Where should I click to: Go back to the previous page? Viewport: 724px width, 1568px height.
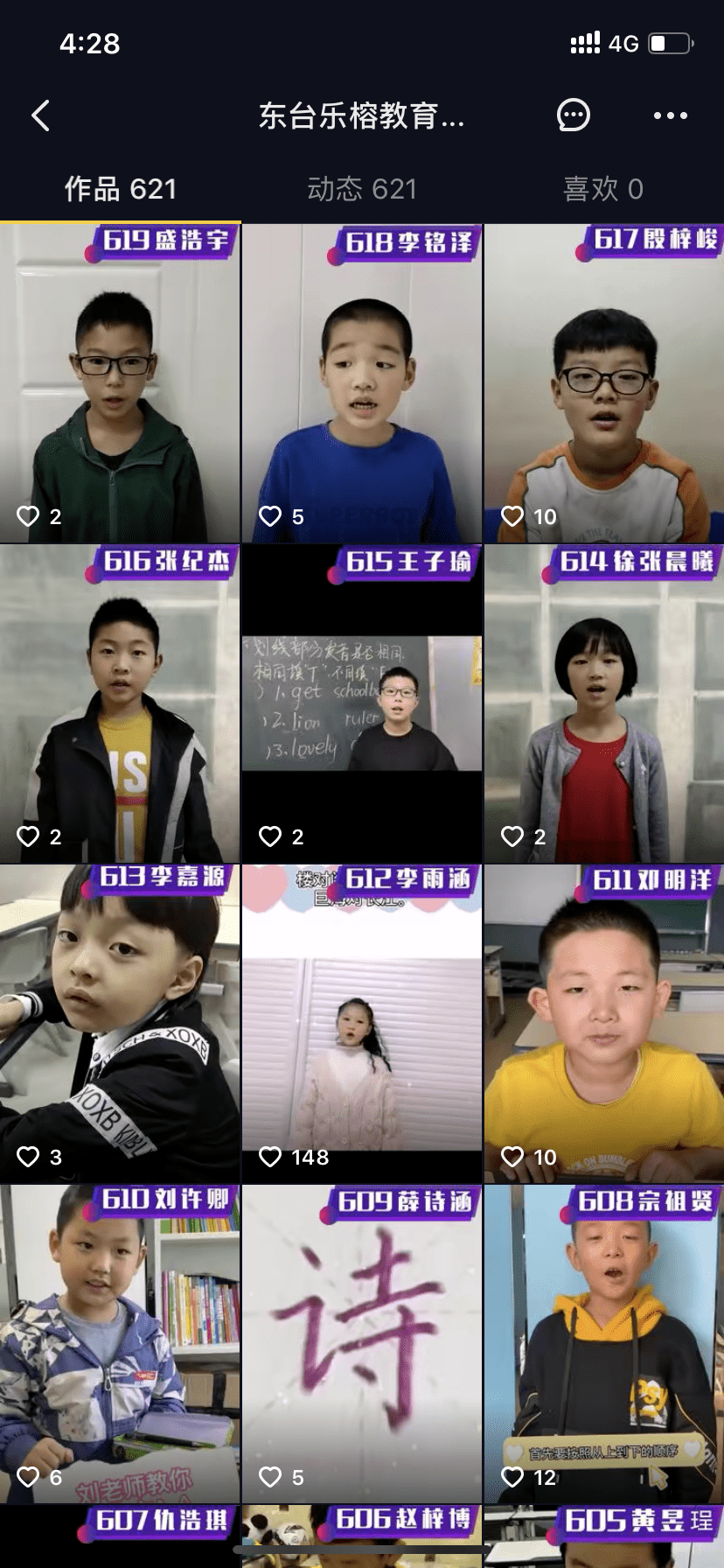click(x=40, y=115)
